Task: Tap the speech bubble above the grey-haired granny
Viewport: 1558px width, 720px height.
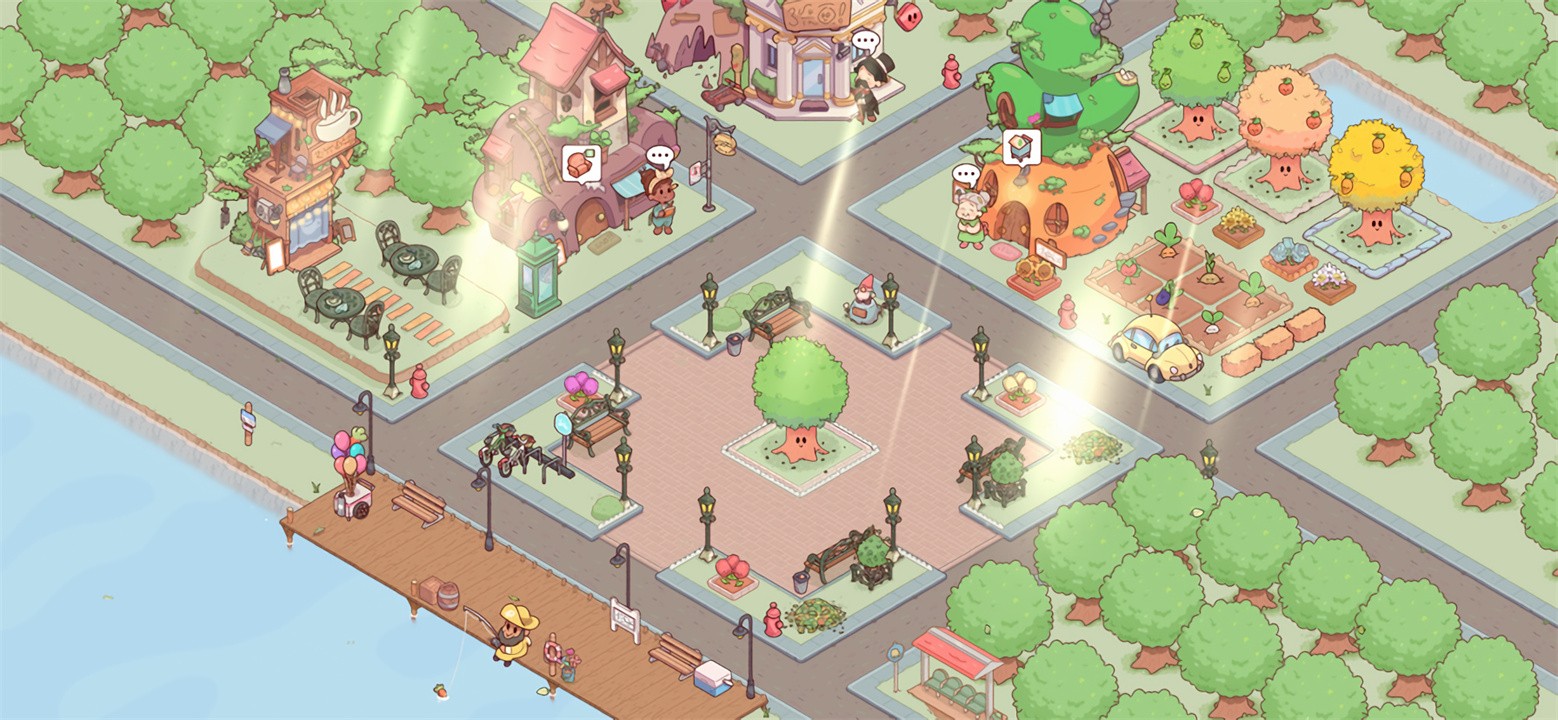Action: click(965, 175)
